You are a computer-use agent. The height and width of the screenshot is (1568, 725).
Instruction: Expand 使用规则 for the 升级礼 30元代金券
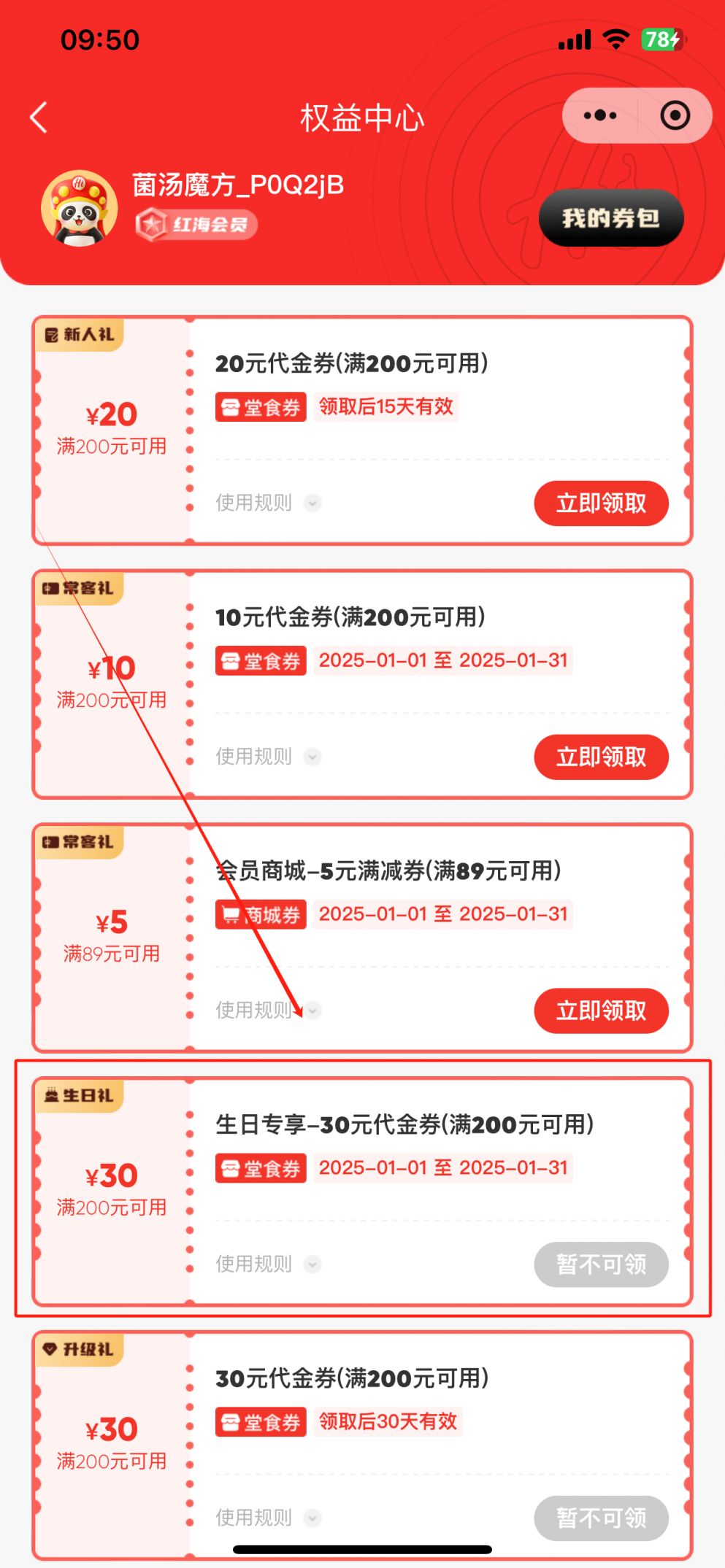(x=268, y=1518)
